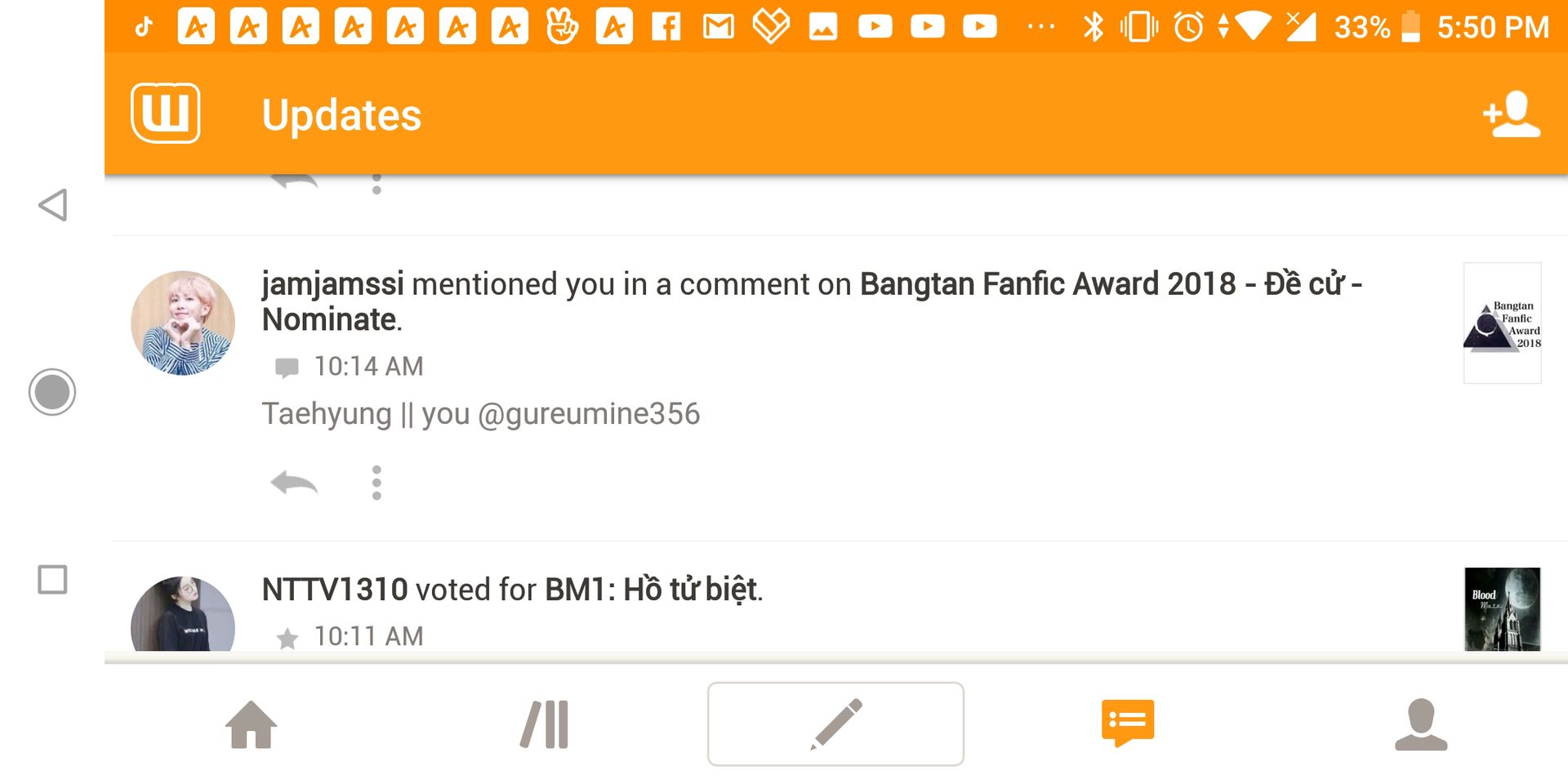
Task: Open the Write pencil tab
Action: pos(835,724)
